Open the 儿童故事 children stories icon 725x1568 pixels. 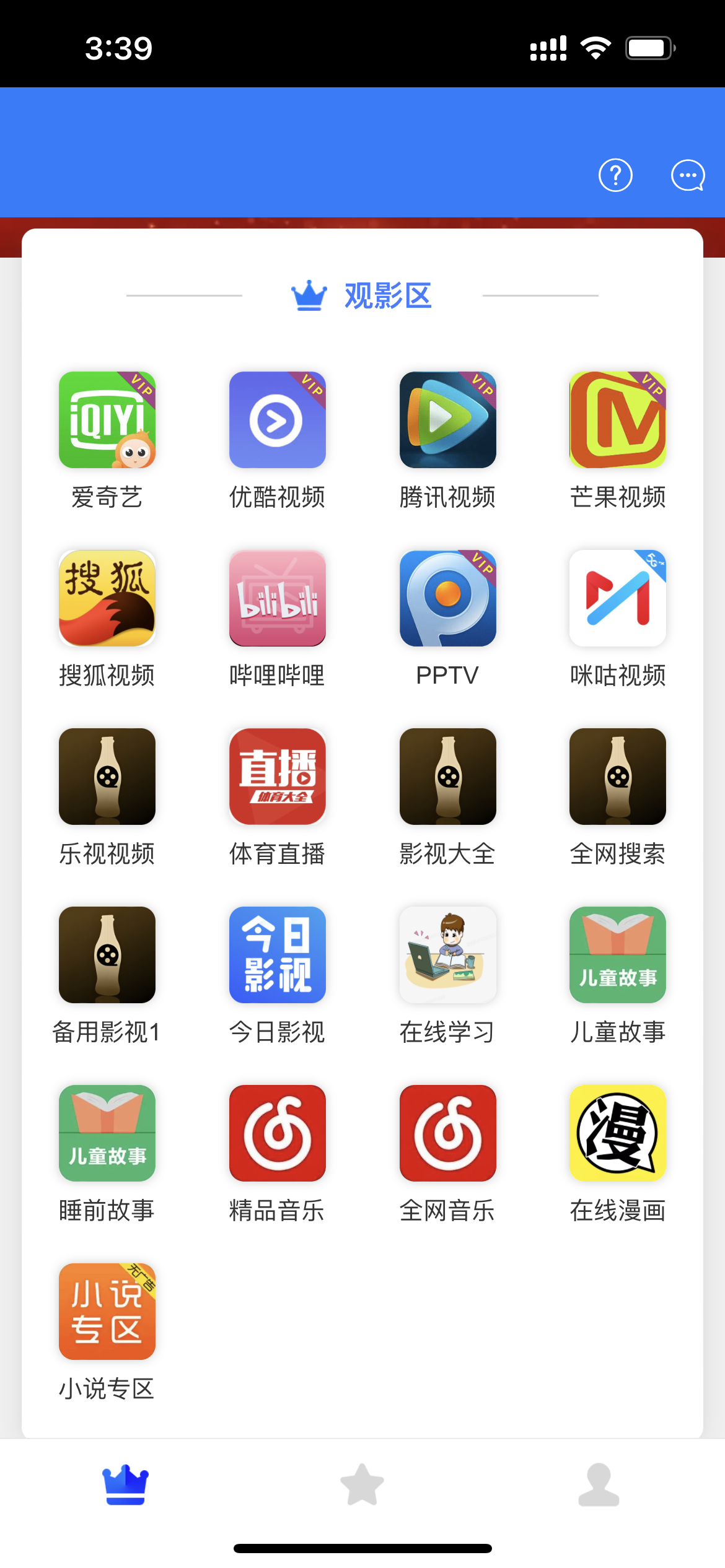click(x=617, y=955)
